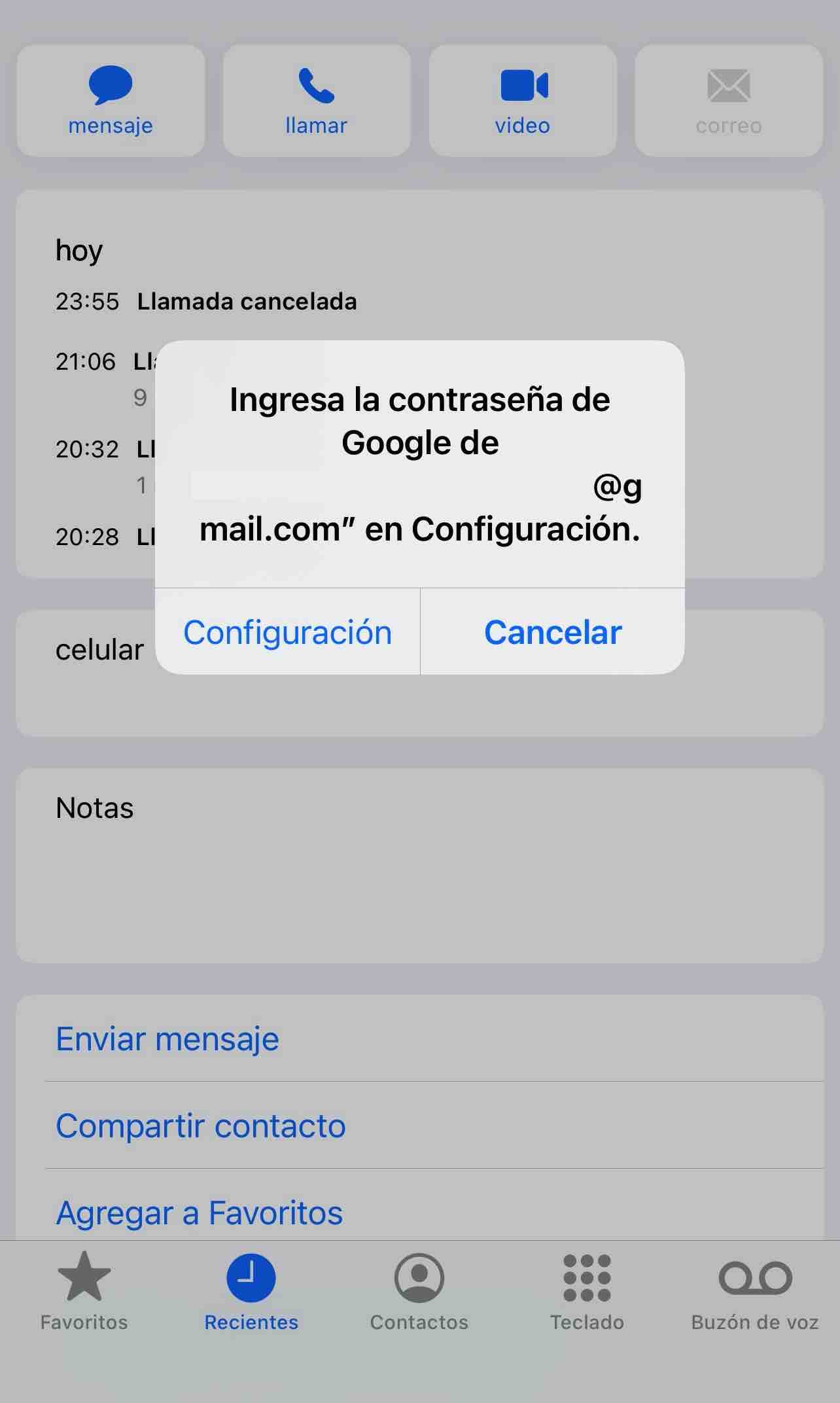
Task: Open Configuración from the dialog
Action: [287, 632]
